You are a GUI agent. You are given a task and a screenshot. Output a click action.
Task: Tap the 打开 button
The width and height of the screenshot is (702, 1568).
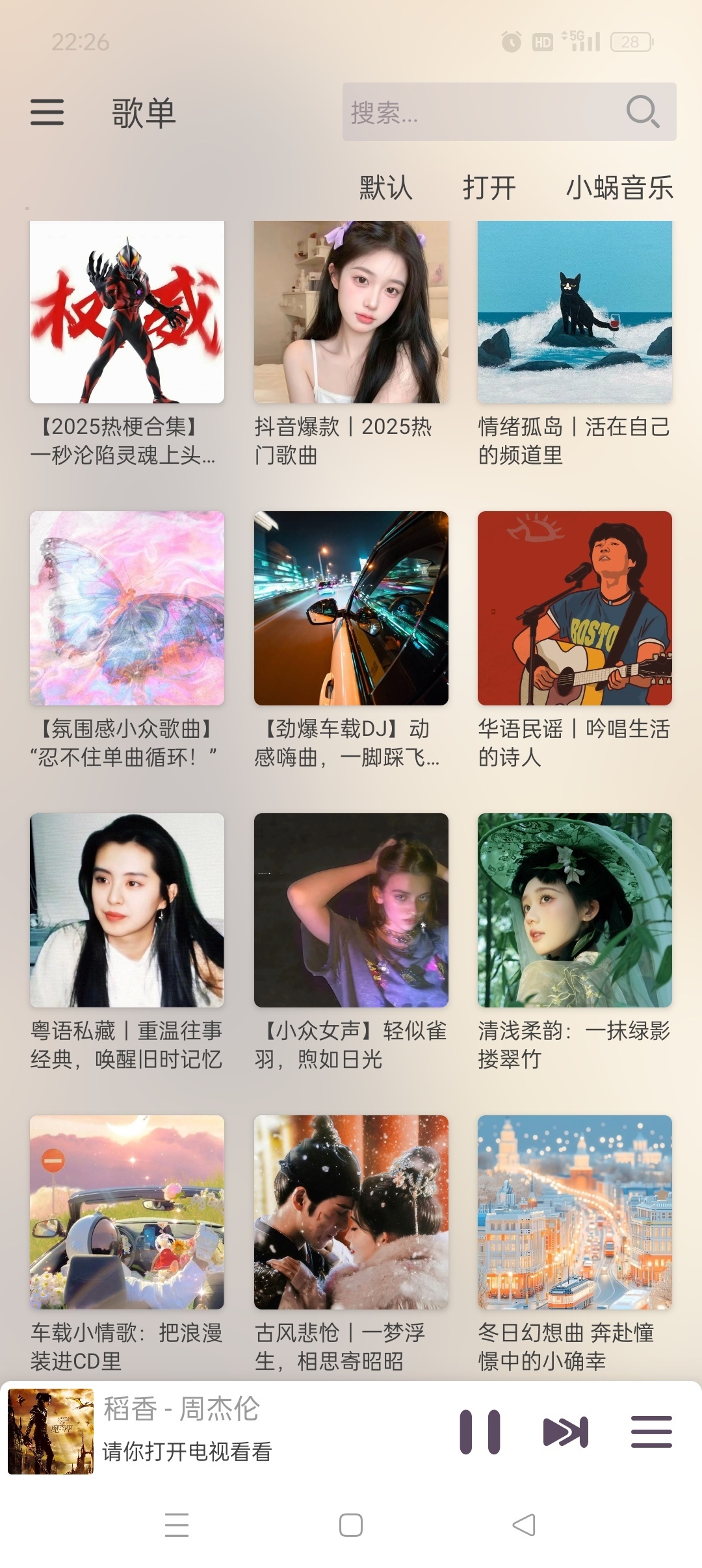click(489, 188)
